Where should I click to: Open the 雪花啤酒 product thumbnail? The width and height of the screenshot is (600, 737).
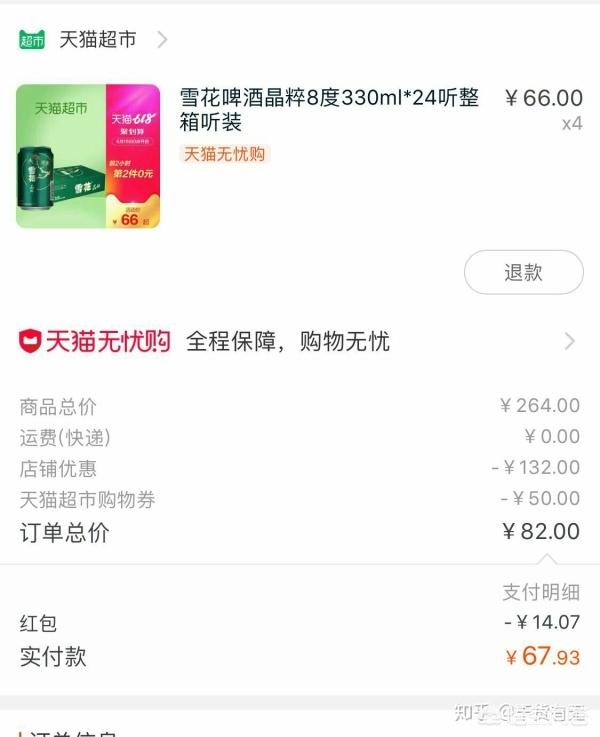(x=88, y=156)
